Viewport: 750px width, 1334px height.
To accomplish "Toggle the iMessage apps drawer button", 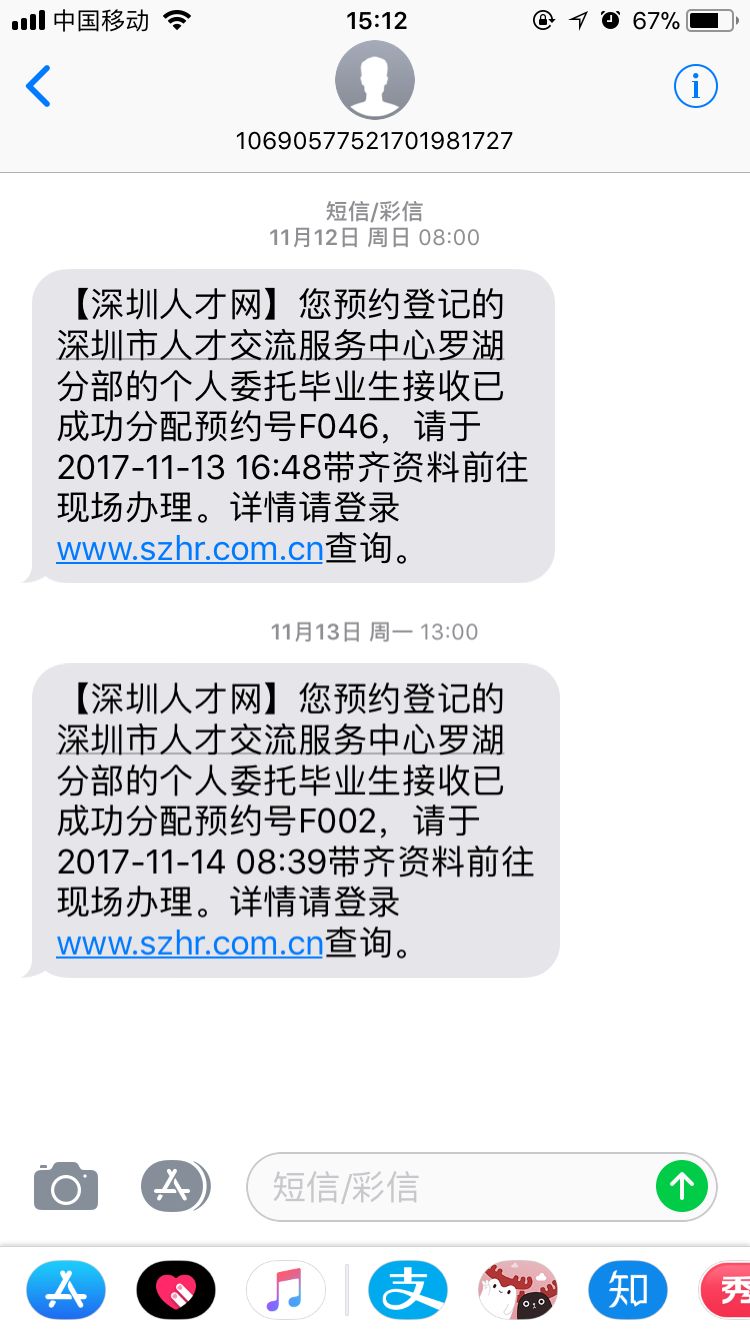I will 174,1187.
